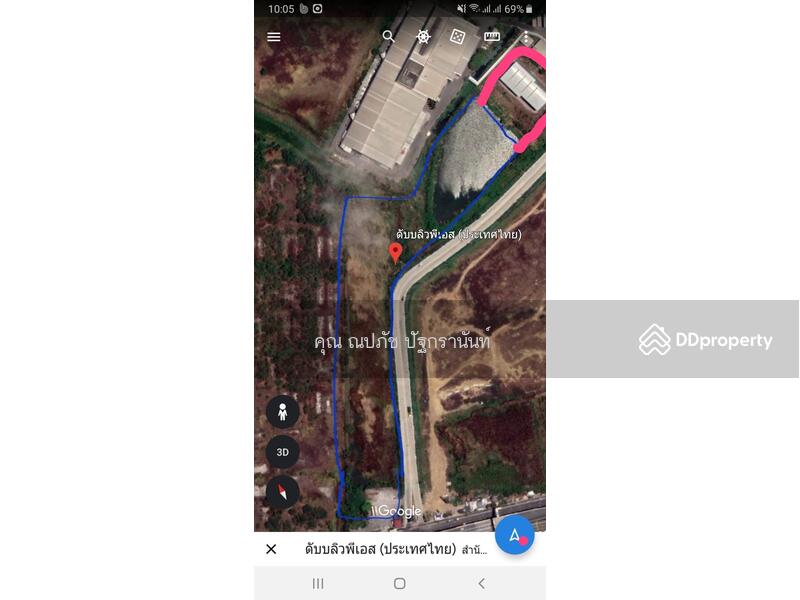Tap the compass to reset north
This screenshot has width=800, height=600.
pyautogui.click(x=282, y=492)
